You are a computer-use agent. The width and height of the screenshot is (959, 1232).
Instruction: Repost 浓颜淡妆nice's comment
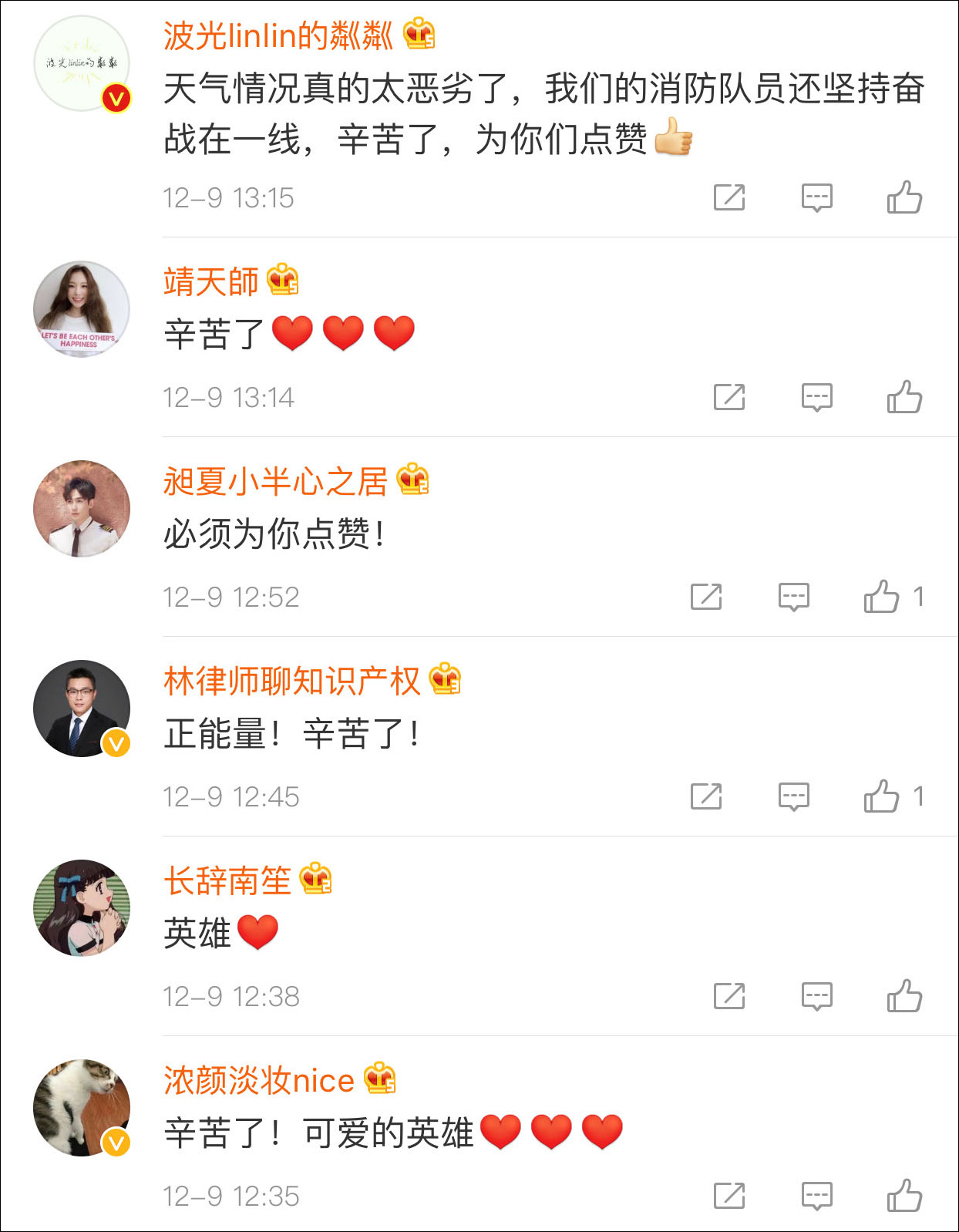coord(729,1196)
